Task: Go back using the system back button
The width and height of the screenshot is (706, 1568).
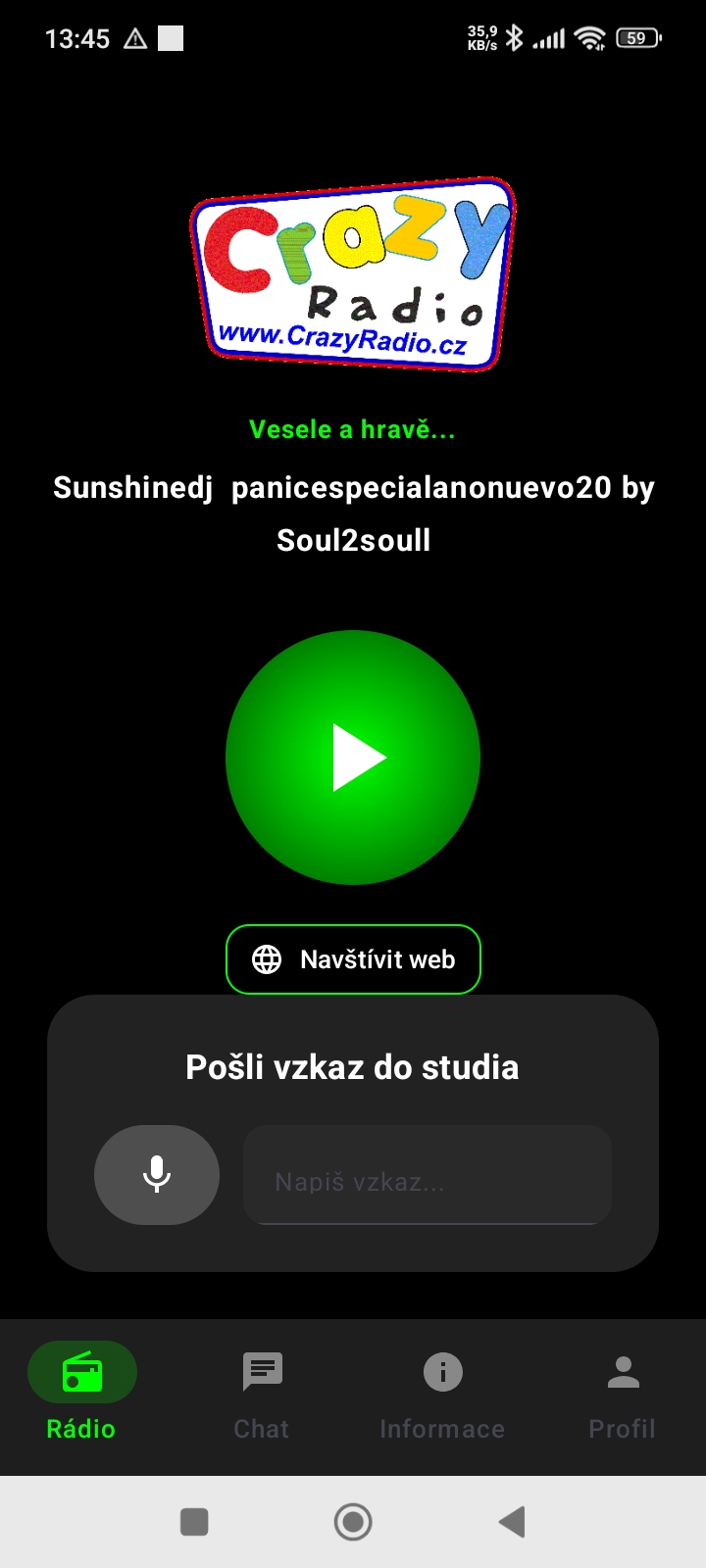Action: pyautogui.click(x=512, y=1522)
